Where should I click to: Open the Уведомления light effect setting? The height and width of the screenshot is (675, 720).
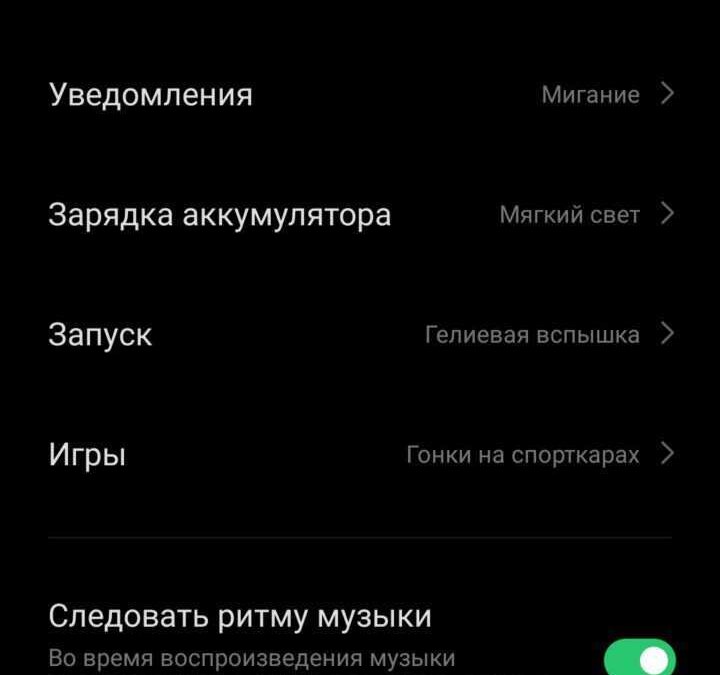(360, 95)
